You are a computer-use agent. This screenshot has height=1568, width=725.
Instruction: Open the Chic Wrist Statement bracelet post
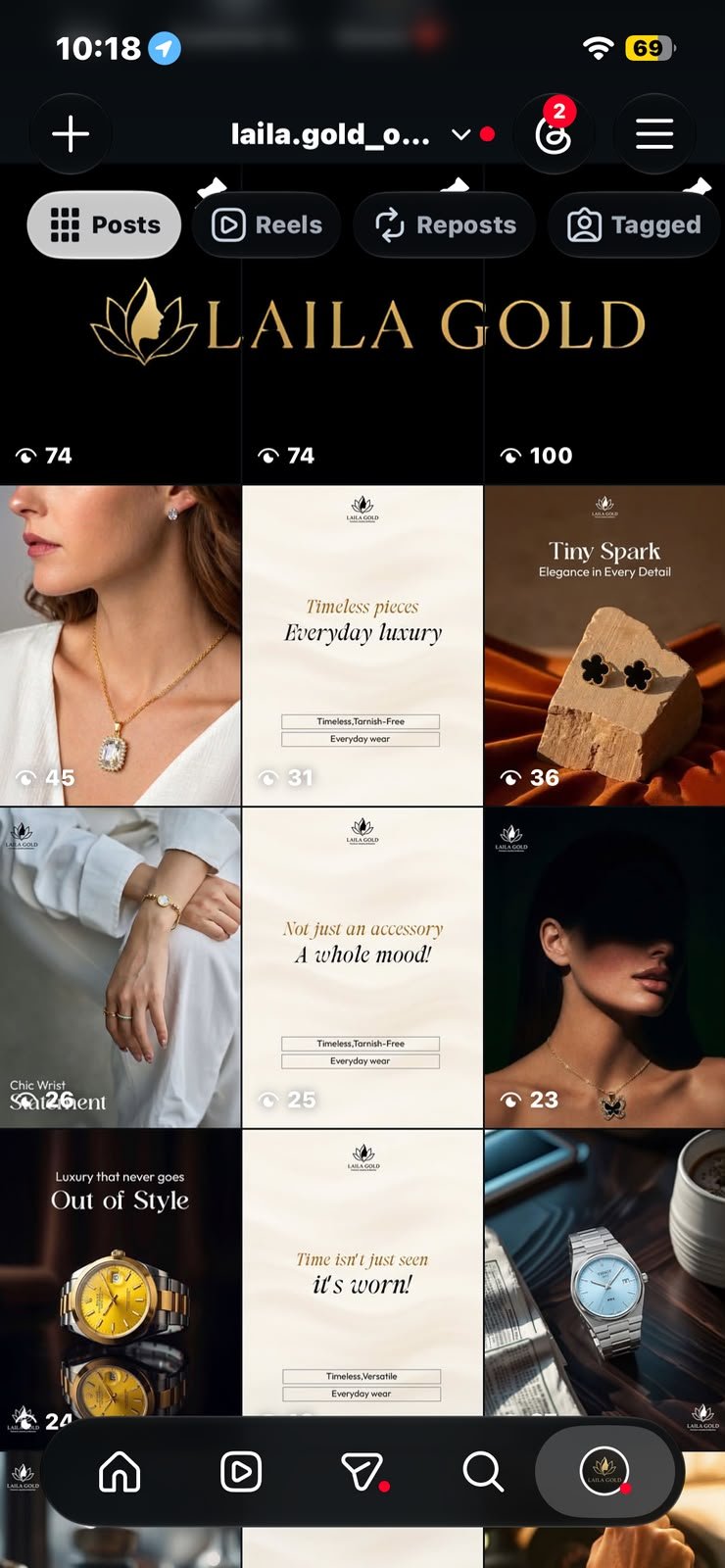coord(120,967)
